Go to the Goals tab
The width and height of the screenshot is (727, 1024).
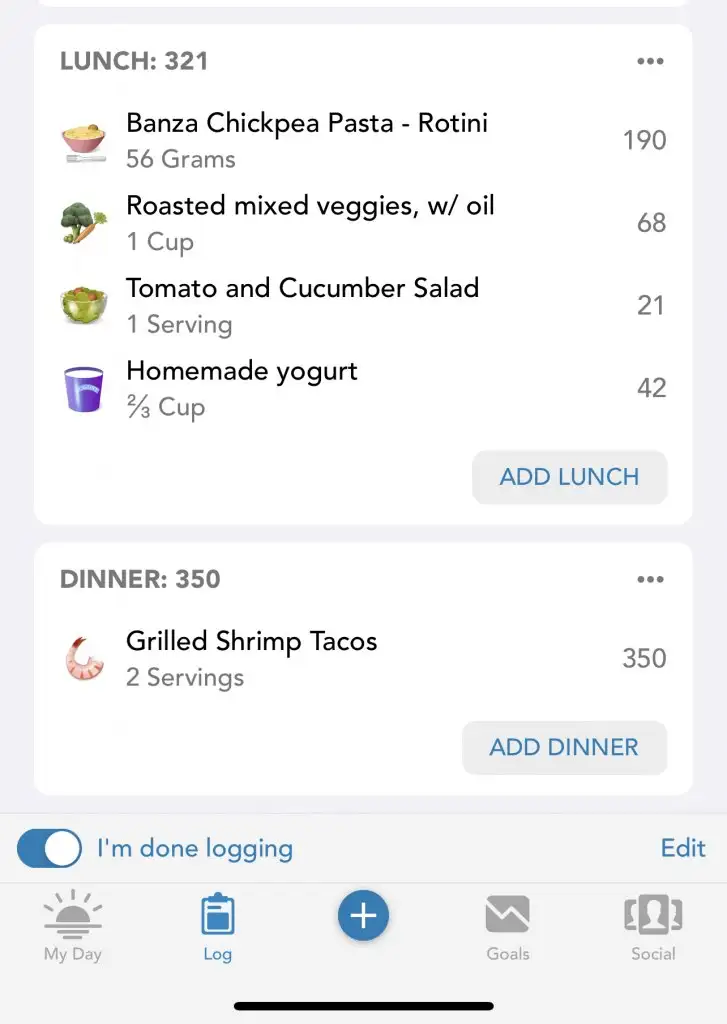pyautogui.click(x=507, y=927)
